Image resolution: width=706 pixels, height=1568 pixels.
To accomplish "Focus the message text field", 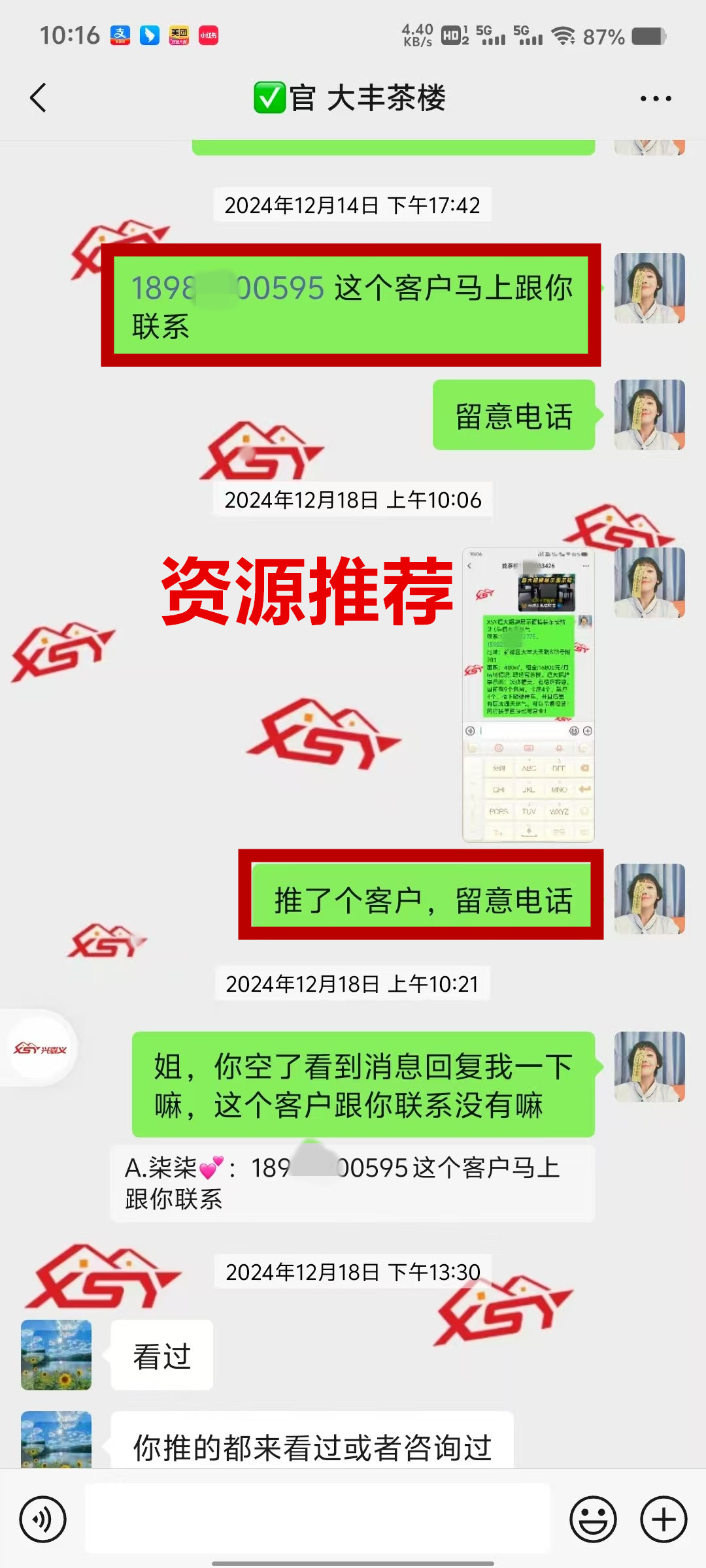I will 318,1518.
